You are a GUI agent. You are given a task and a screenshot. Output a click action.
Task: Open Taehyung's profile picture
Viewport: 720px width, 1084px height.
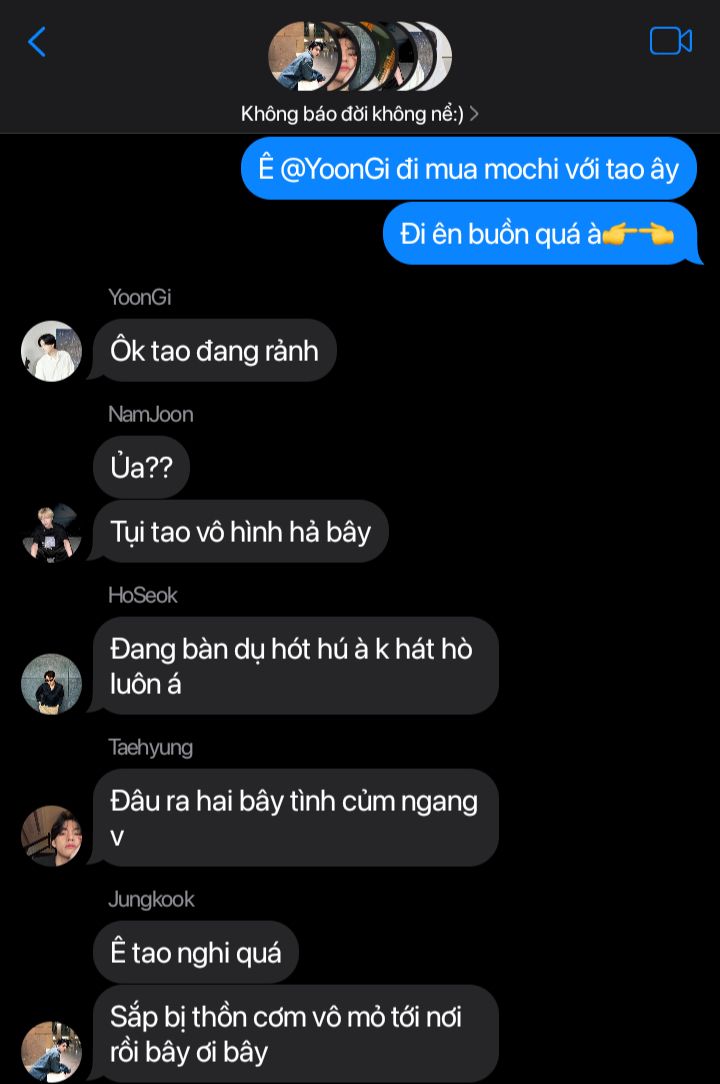pos(51,836)
